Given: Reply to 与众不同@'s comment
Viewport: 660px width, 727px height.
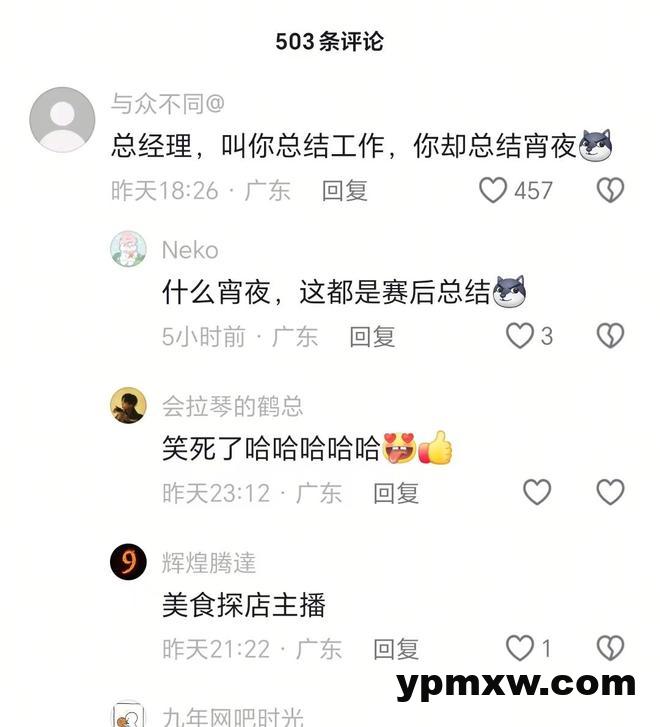Looking at the screenshot, I should [345, 191].
